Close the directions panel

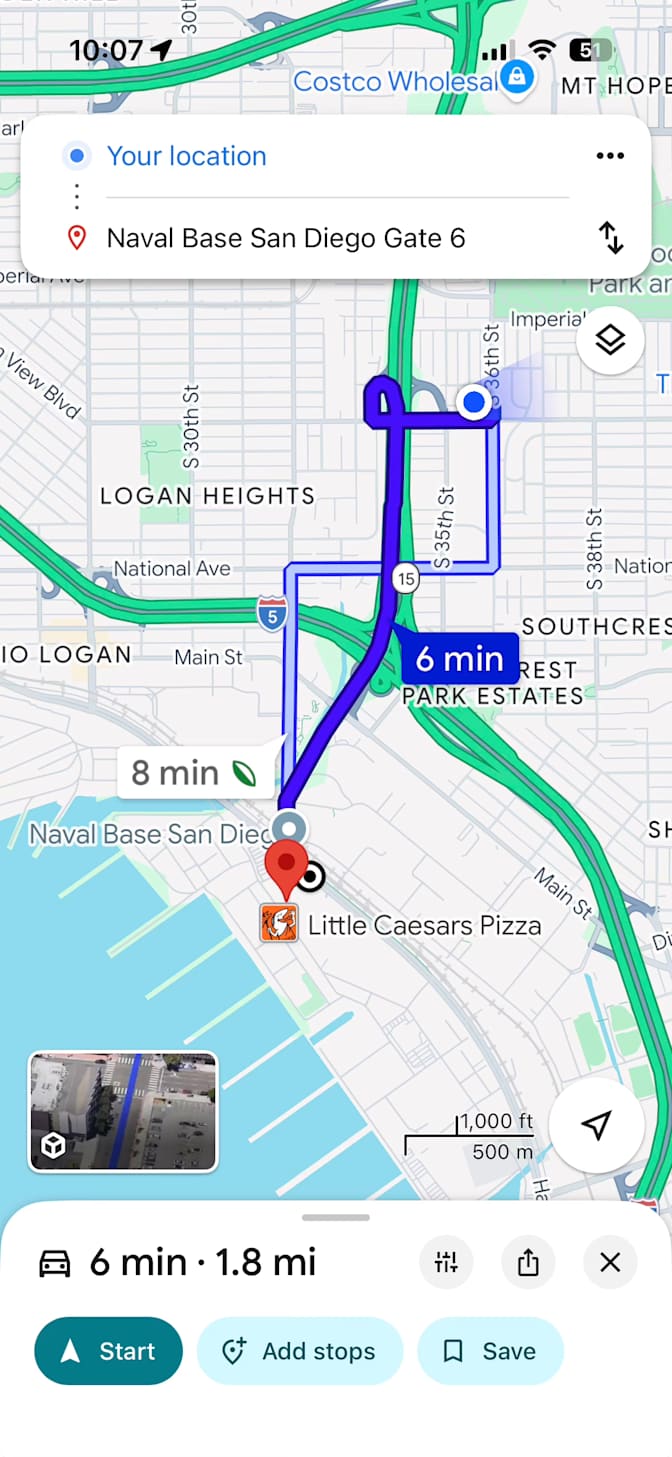click(x=610, y=1263)
